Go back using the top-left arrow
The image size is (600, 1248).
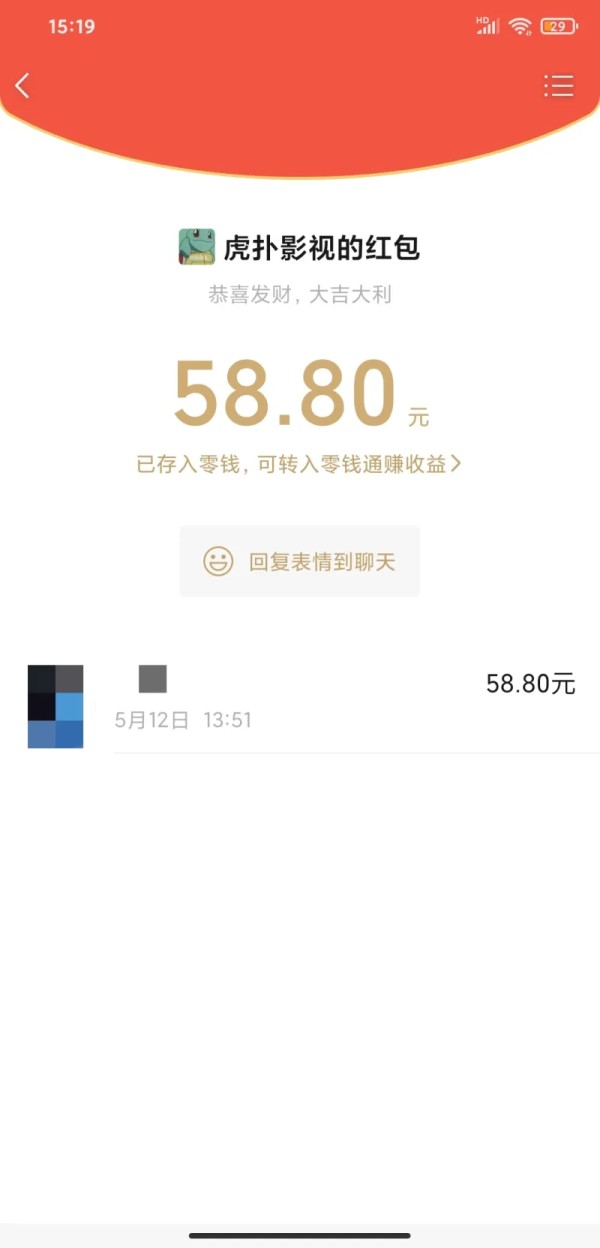coord(23,86)
